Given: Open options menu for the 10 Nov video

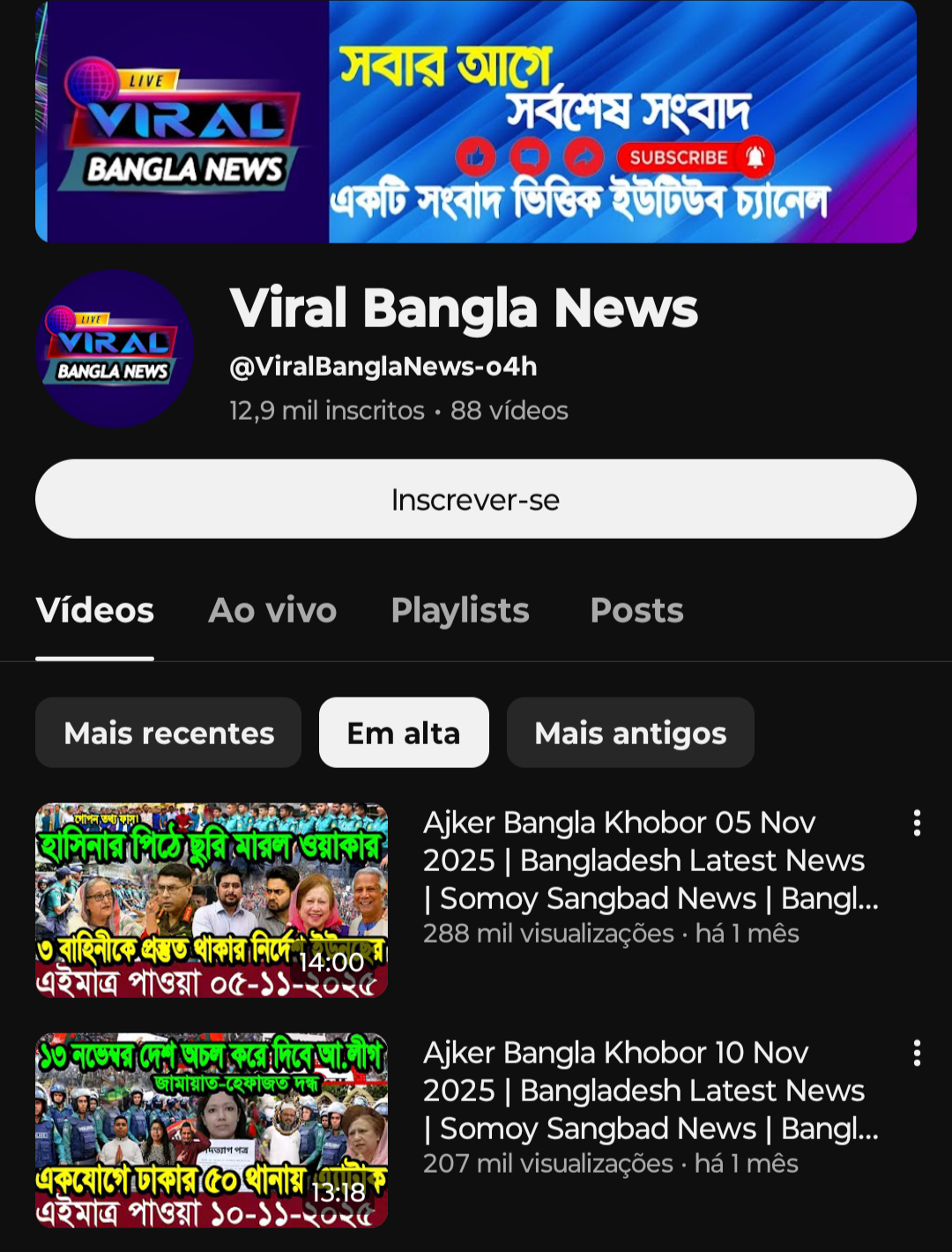Looking at the screenshot, I should (x=917, y=1053).
